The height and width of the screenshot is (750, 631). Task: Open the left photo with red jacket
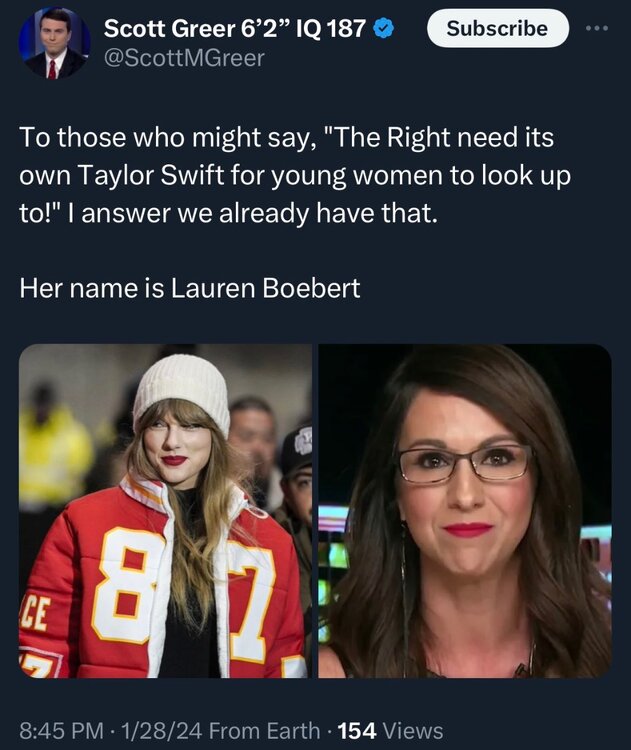(165, 511)
